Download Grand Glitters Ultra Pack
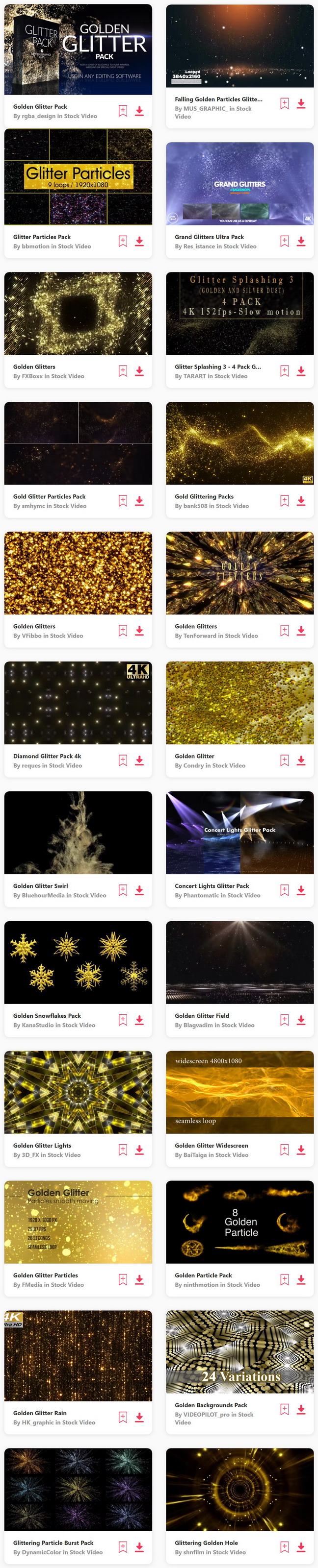The height and width of the screenshot is (1568, 318). click(x=301, y=241)
